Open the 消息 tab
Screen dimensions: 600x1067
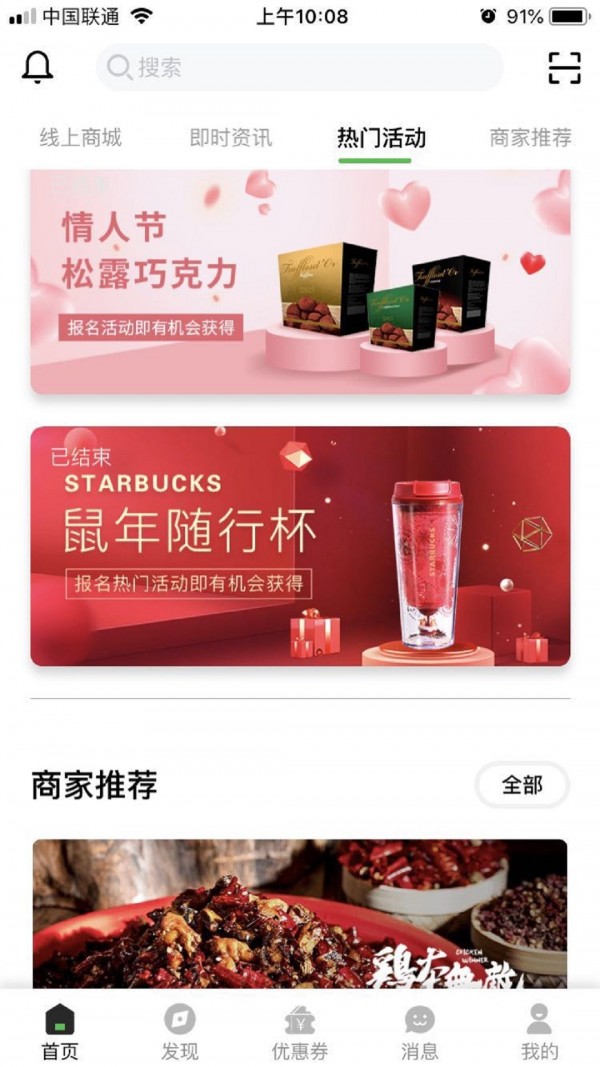point(420,1032)
